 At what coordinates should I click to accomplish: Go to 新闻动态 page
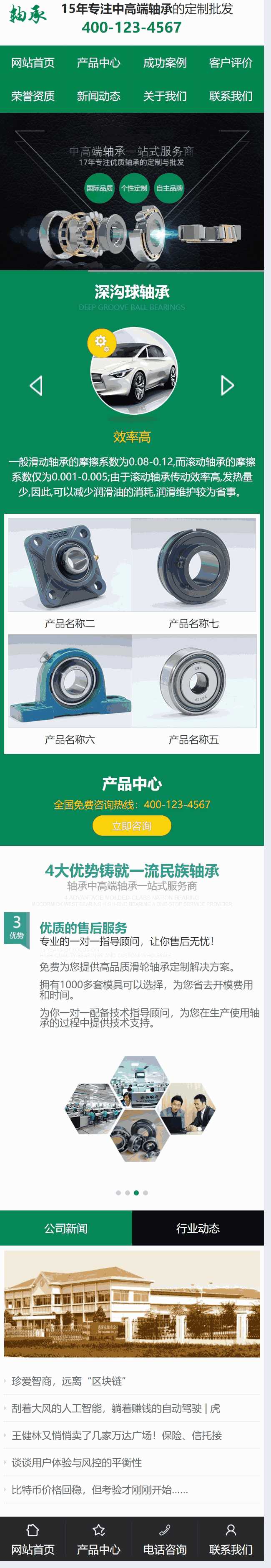click(98, 96)
